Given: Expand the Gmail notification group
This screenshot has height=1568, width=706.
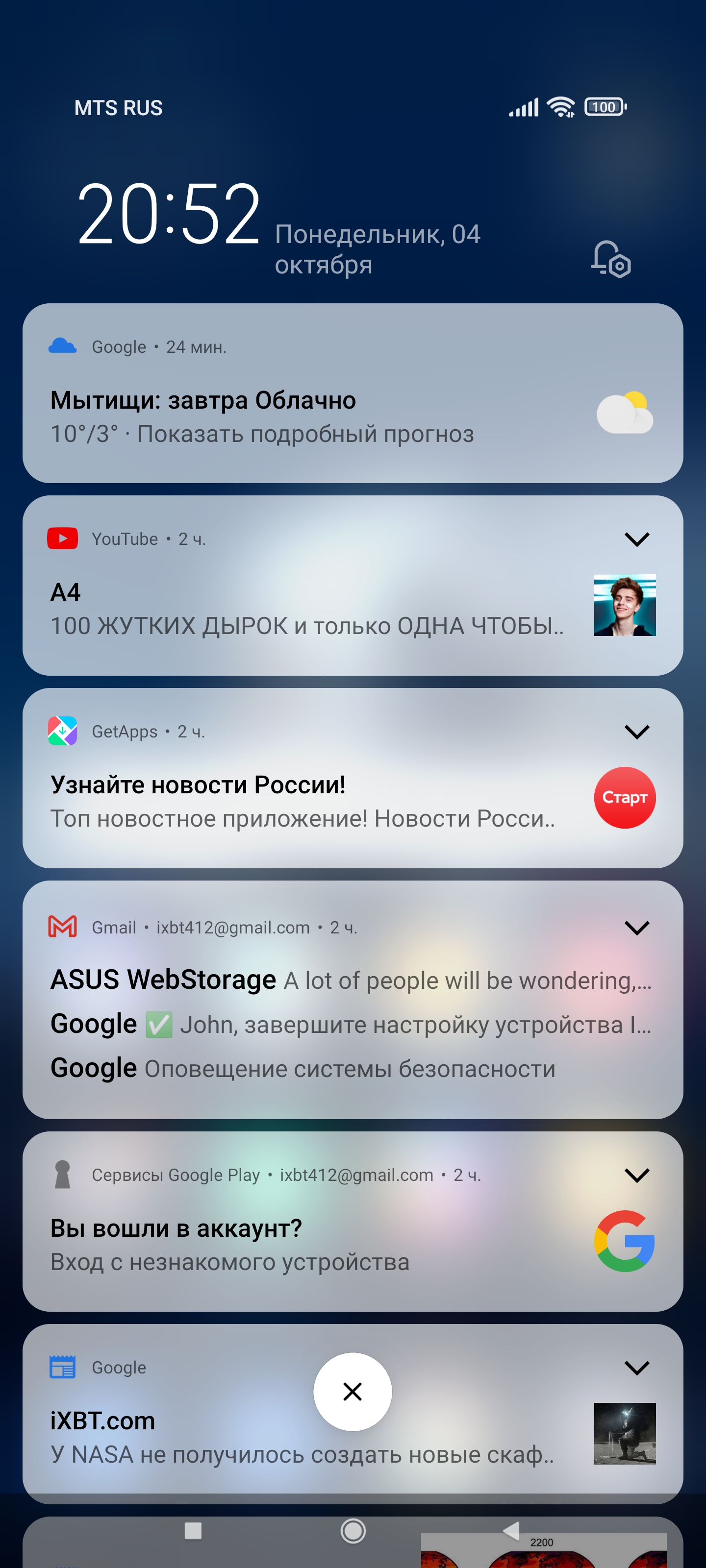Looking at the screenshot, I should point(636,928).
